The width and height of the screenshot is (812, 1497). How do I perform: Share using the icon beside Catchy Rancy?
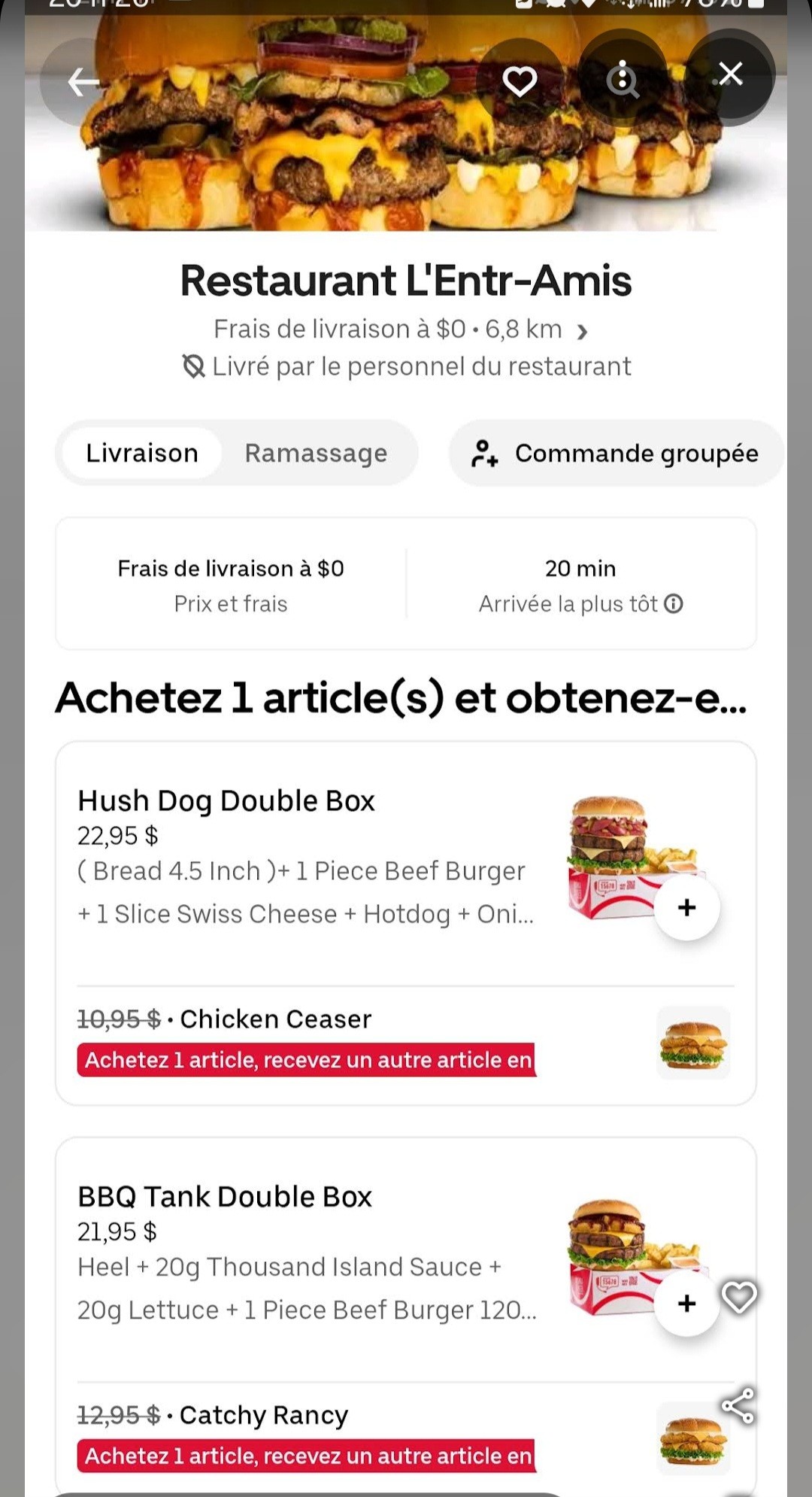(x=738, y=1406)
